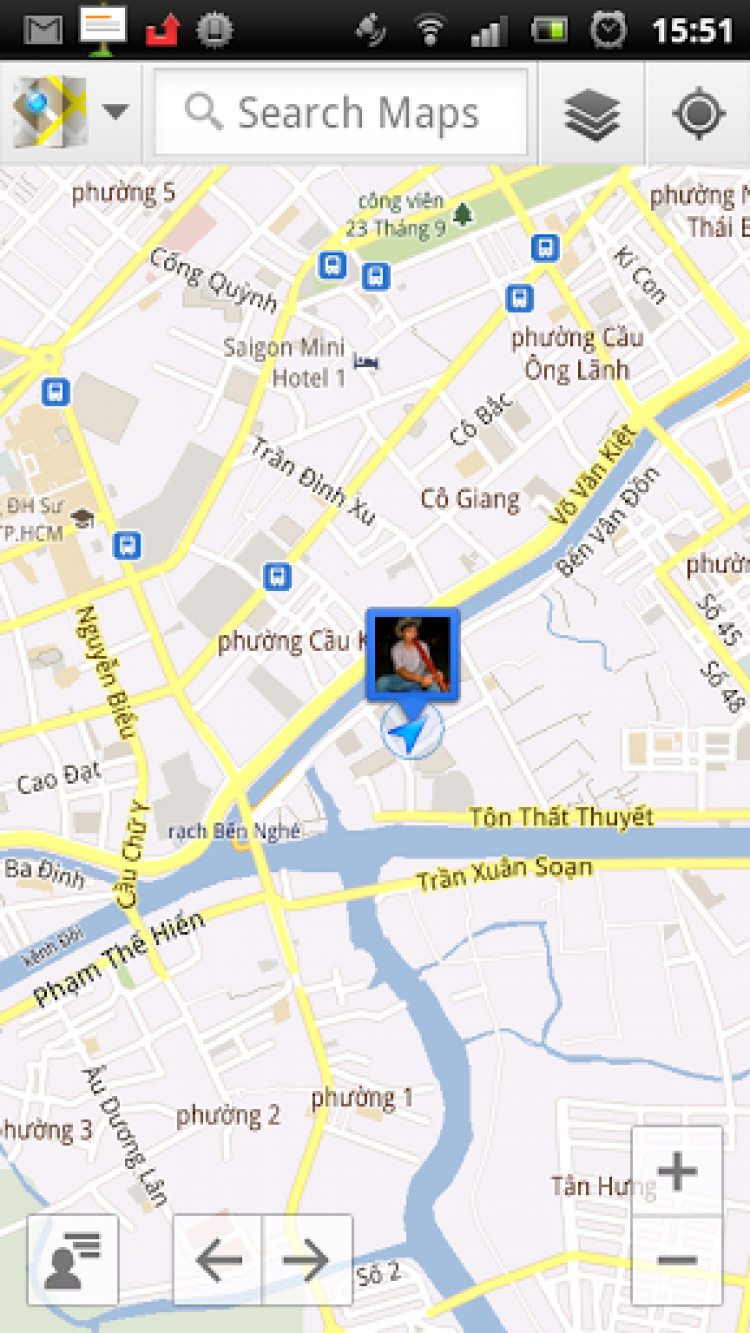Screen dimensions: 750x1333
Task: Zoom out with the minus button
Action: pyautogui.click(x=677, y=1259)
